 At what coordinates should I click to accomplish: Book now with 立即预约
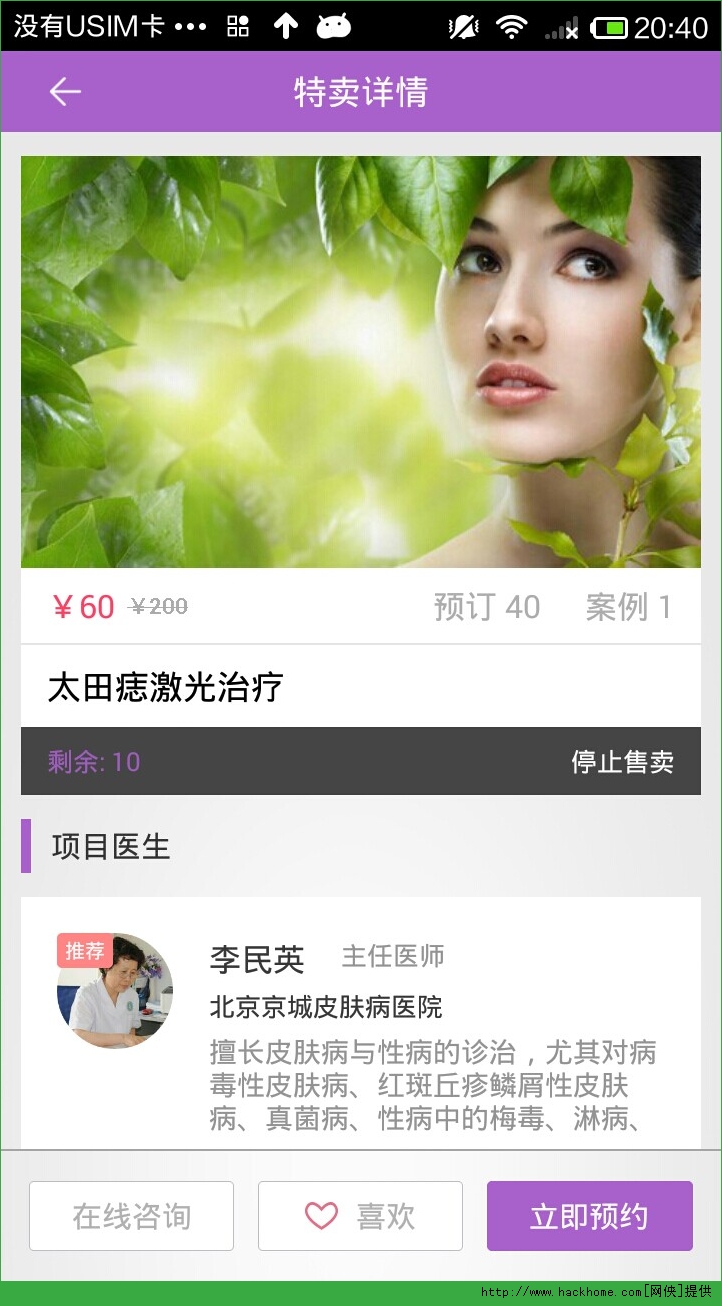pyautogui.click(x=589, y=1216)
